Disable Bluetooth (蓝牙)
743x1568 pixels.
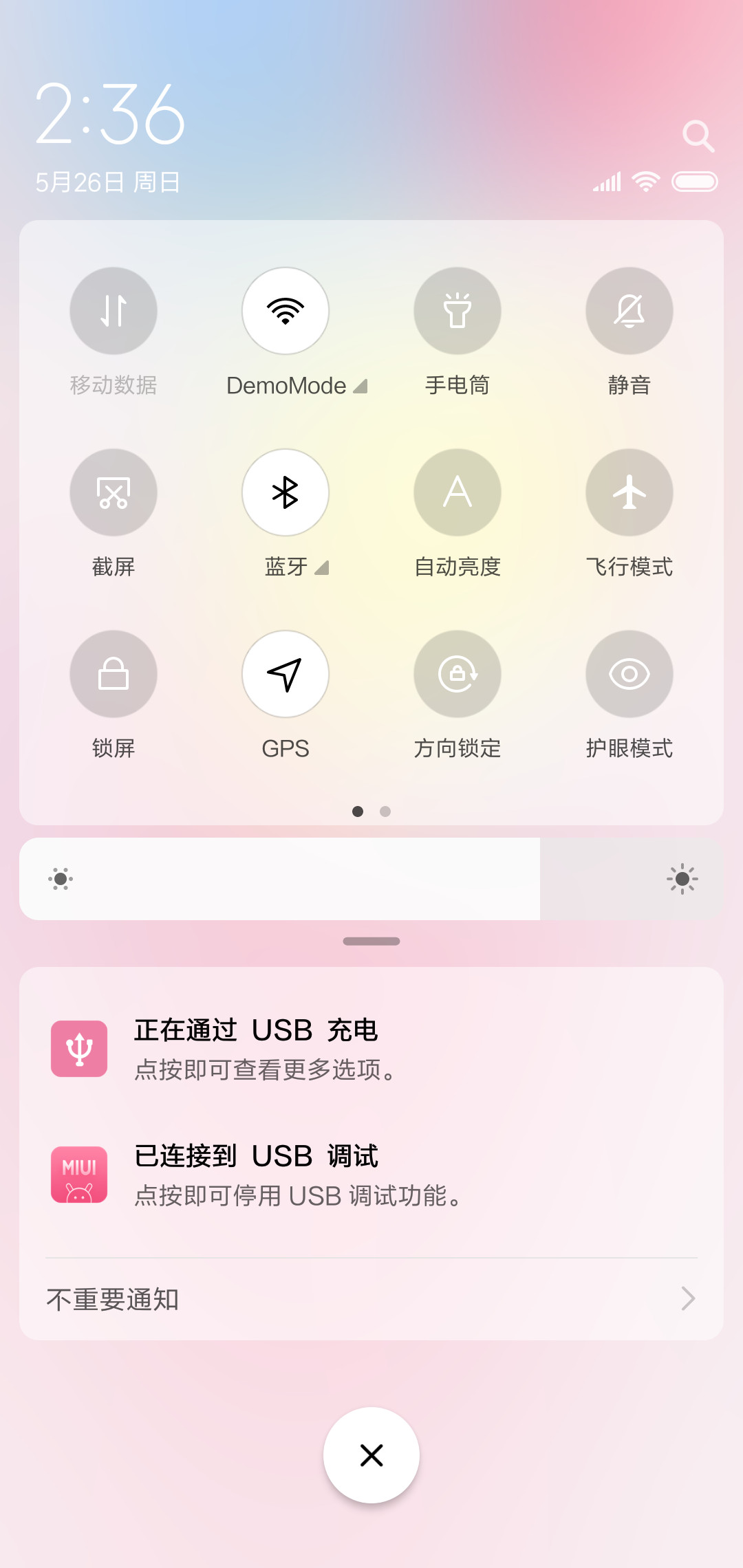pos(286,492)
